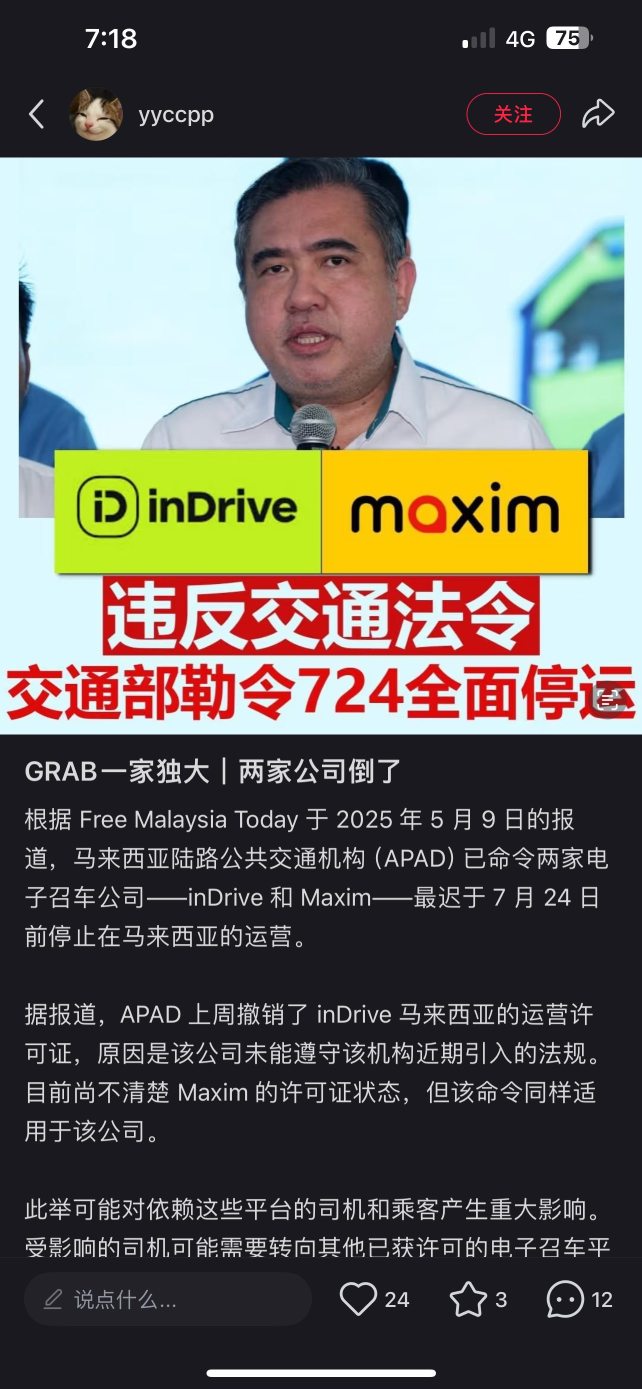Follow yyccpp with the 关注 button

(513, 115)
